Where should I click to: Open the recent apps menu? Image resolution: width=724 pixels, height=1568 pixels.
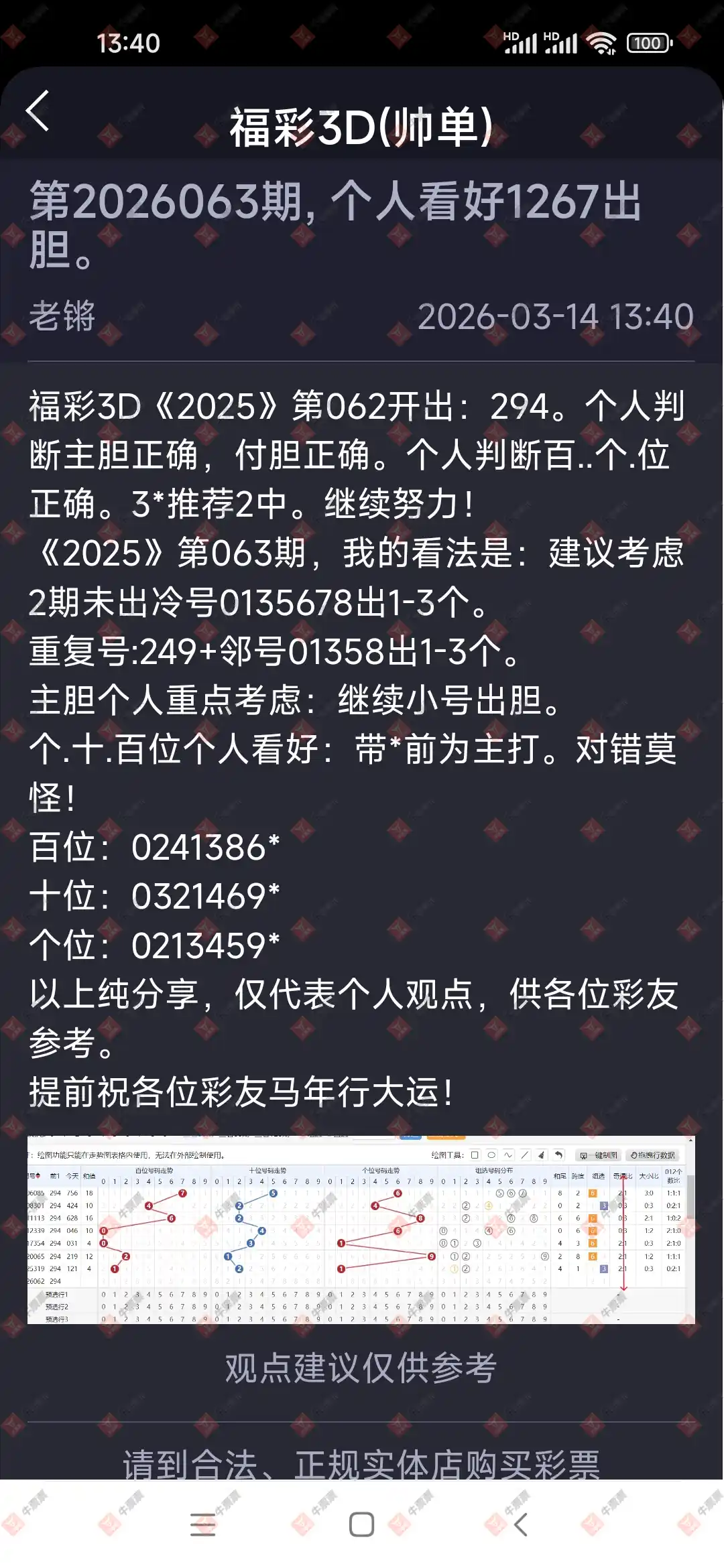202,1524
